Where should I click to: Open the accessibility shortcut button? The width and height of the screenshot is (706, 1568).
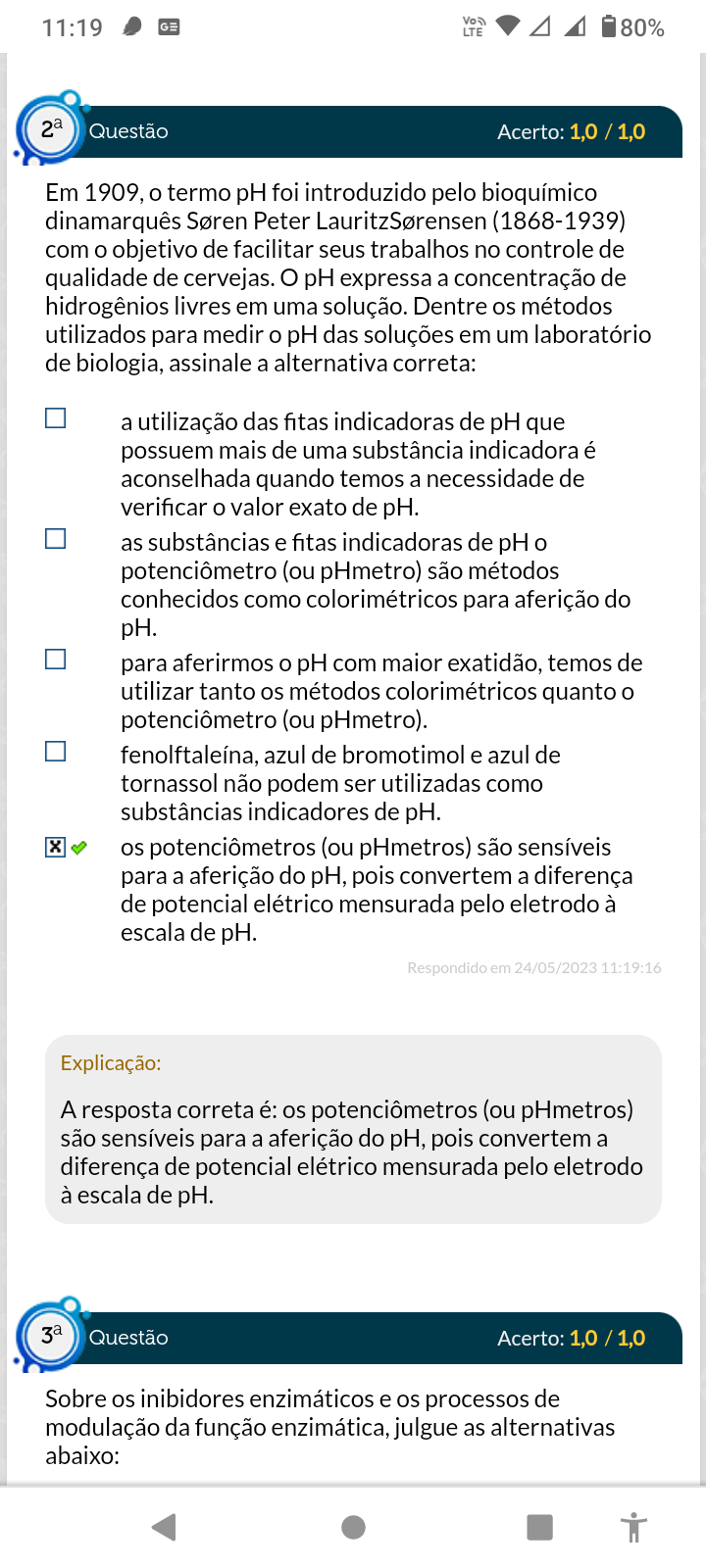point(634,1527)
